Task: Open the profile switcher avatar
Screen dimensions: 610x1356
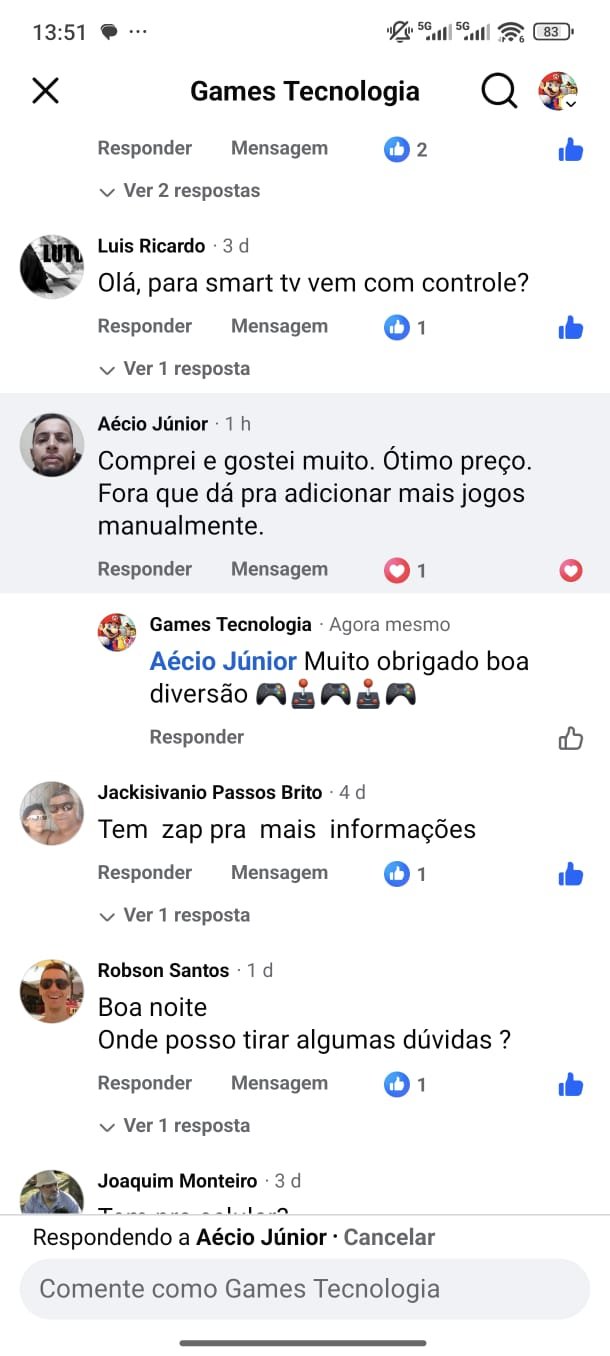Action: click(x=558, y=91)
